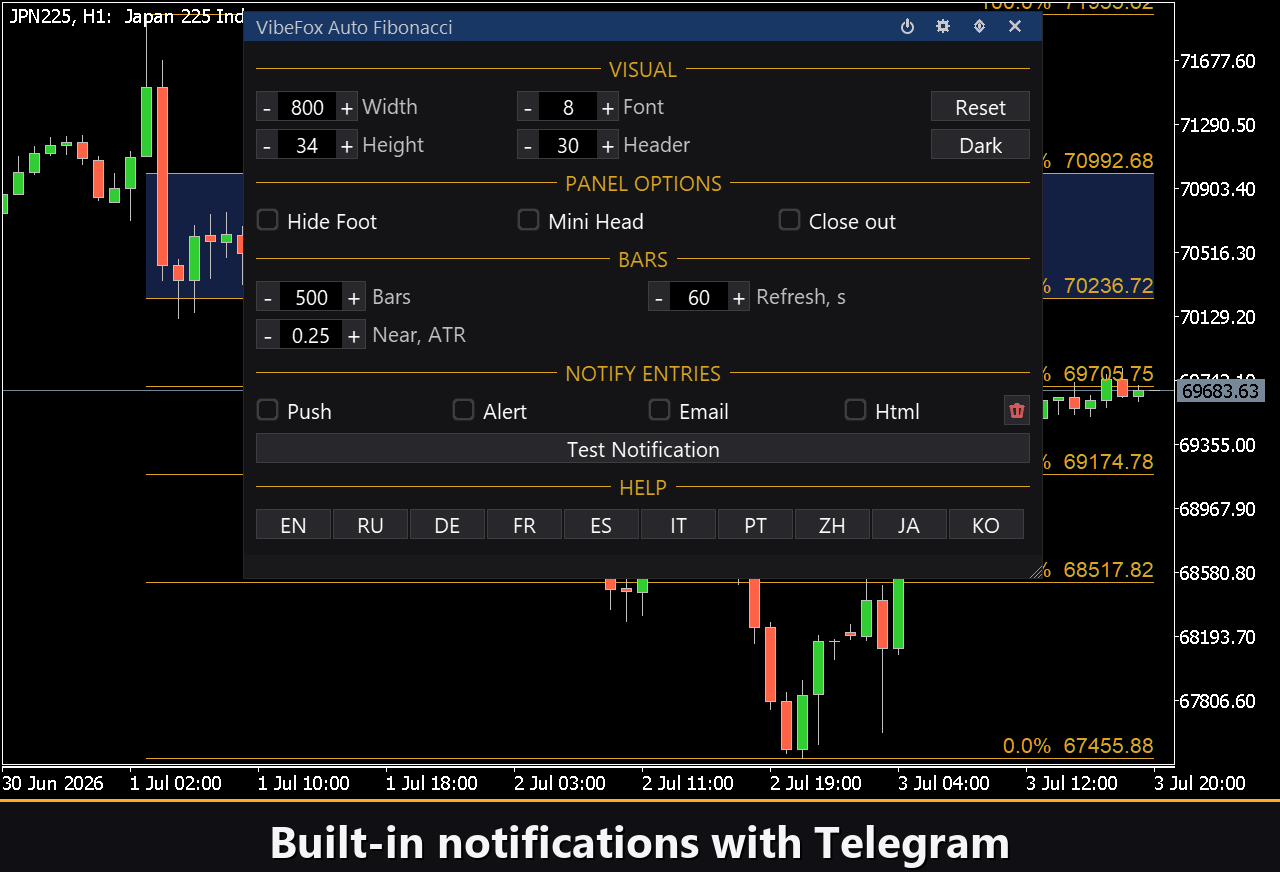This screenshot has height=872, width=1280.
Task: Close the VibeFox Auto Fibonacci panel
Action: [x=1015, y=27]
